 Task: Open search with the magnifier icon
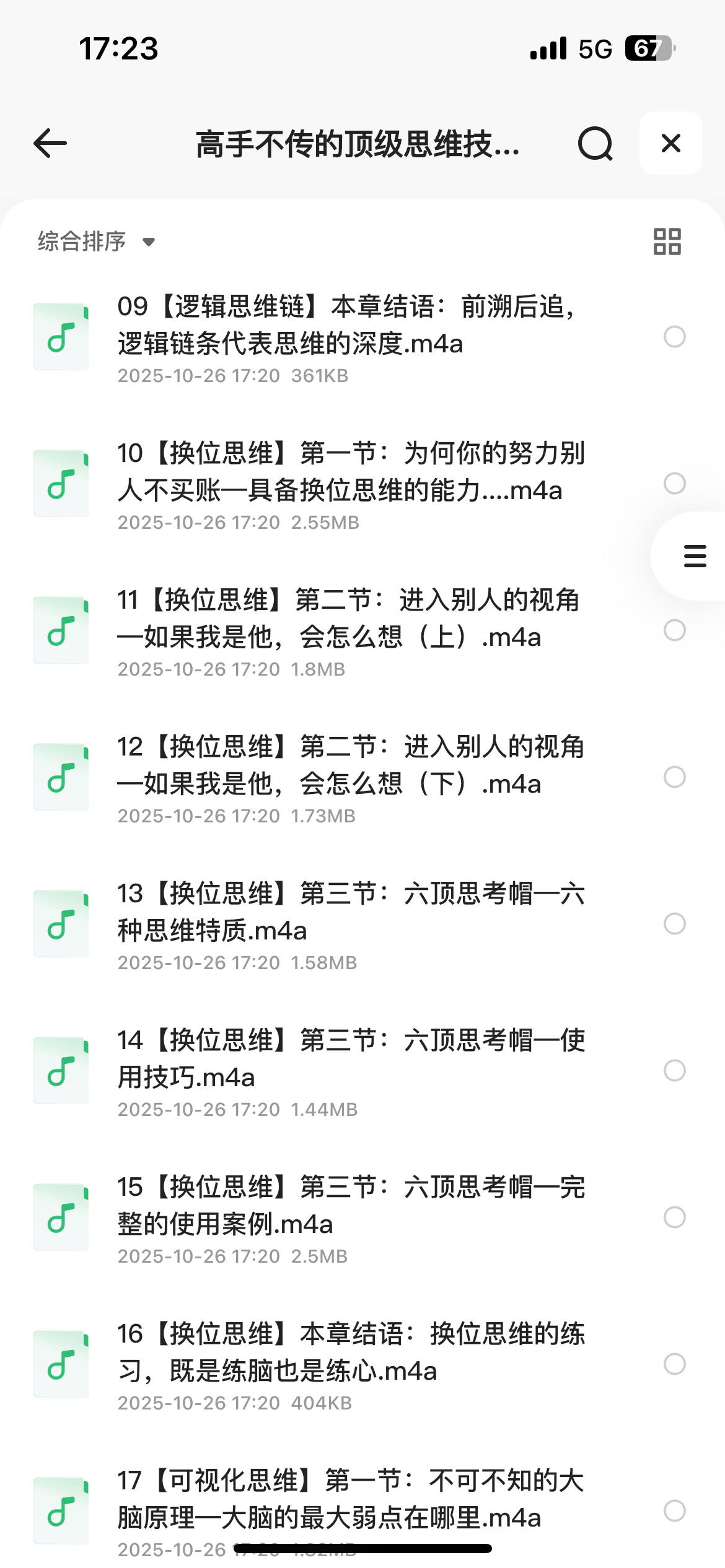[x=595, y=144]
